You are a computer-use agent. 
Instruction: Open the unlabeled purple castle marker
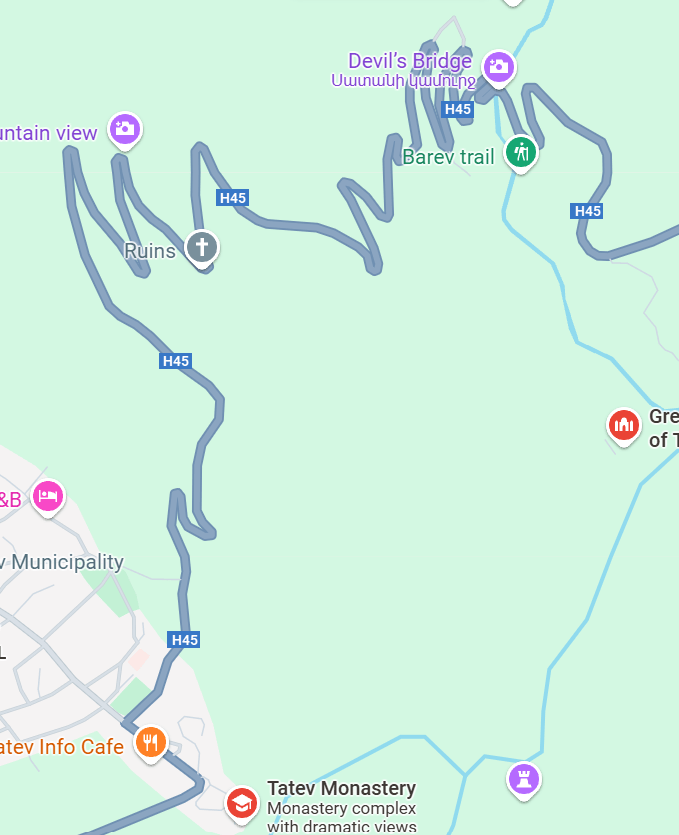pyautogui.click(x=523, y=778)
